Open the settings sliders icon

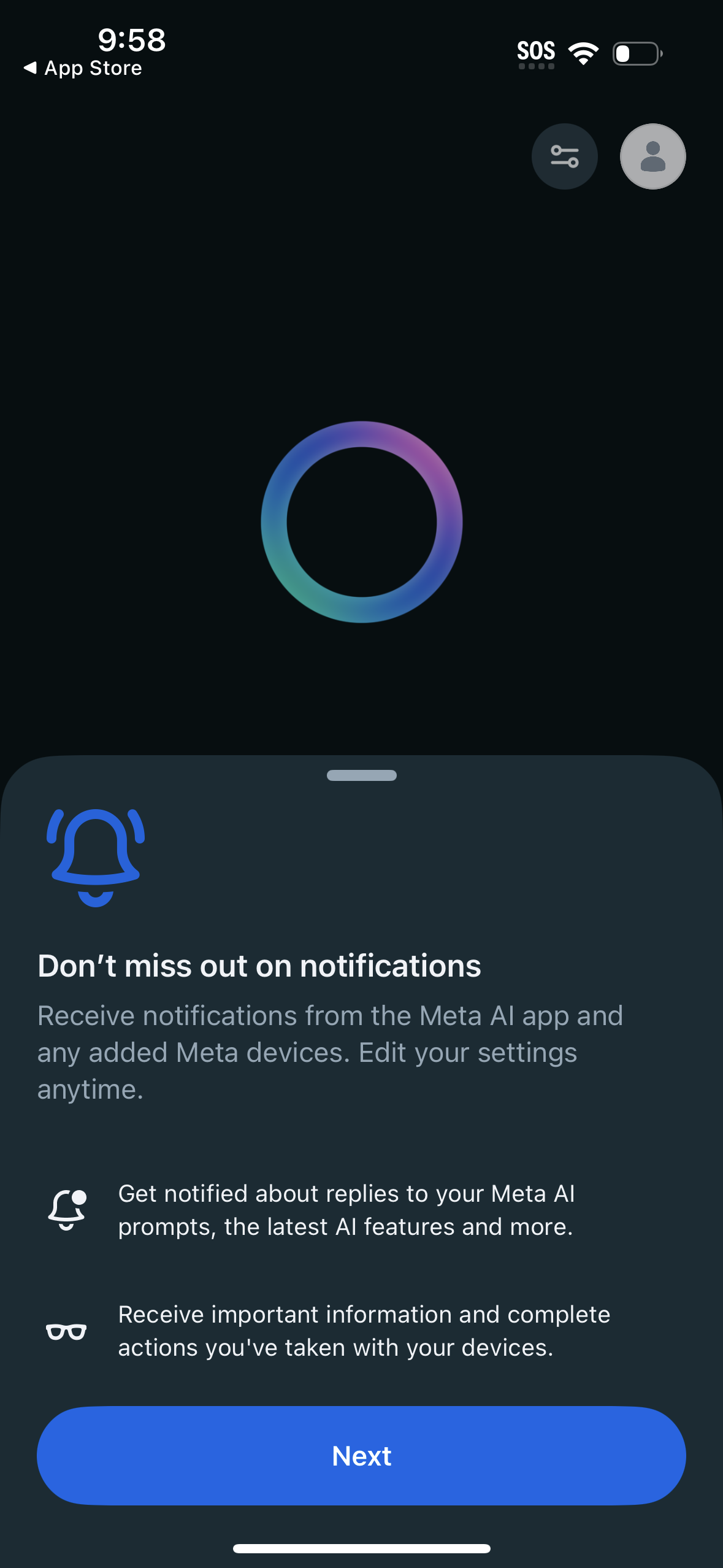tap(564, 156)
